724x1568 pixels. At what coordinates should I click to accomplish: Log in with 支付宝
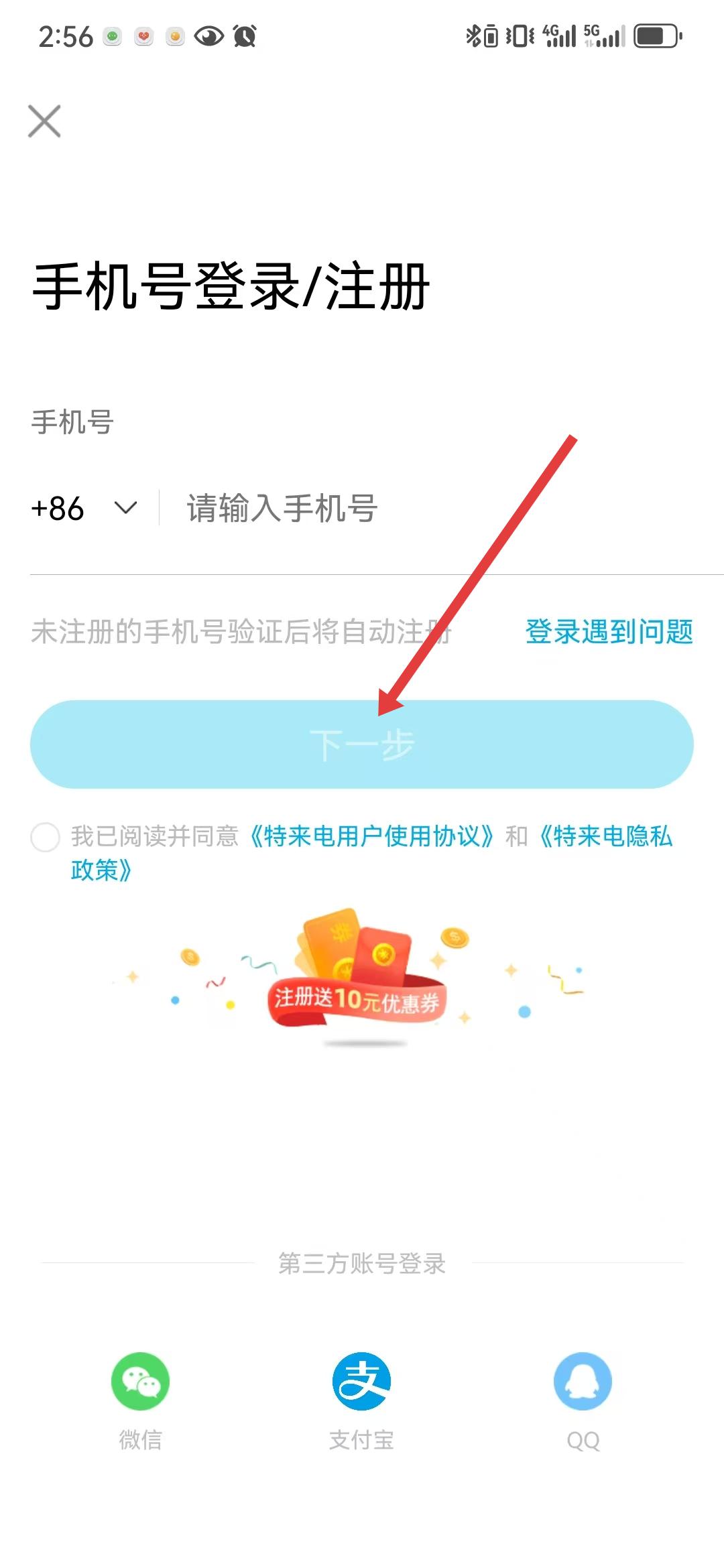coord(362,1382)
